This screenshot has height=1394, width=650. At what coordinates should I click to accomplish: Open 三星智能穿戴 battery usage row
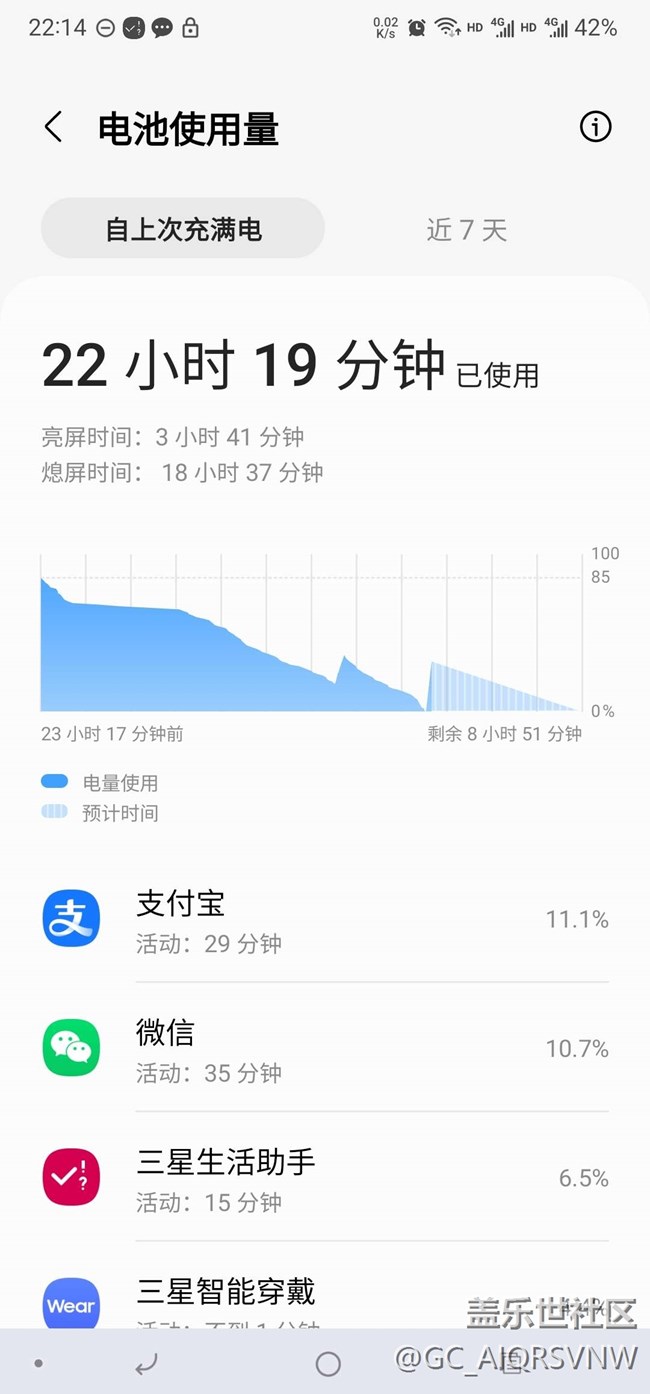(325, 1292)
